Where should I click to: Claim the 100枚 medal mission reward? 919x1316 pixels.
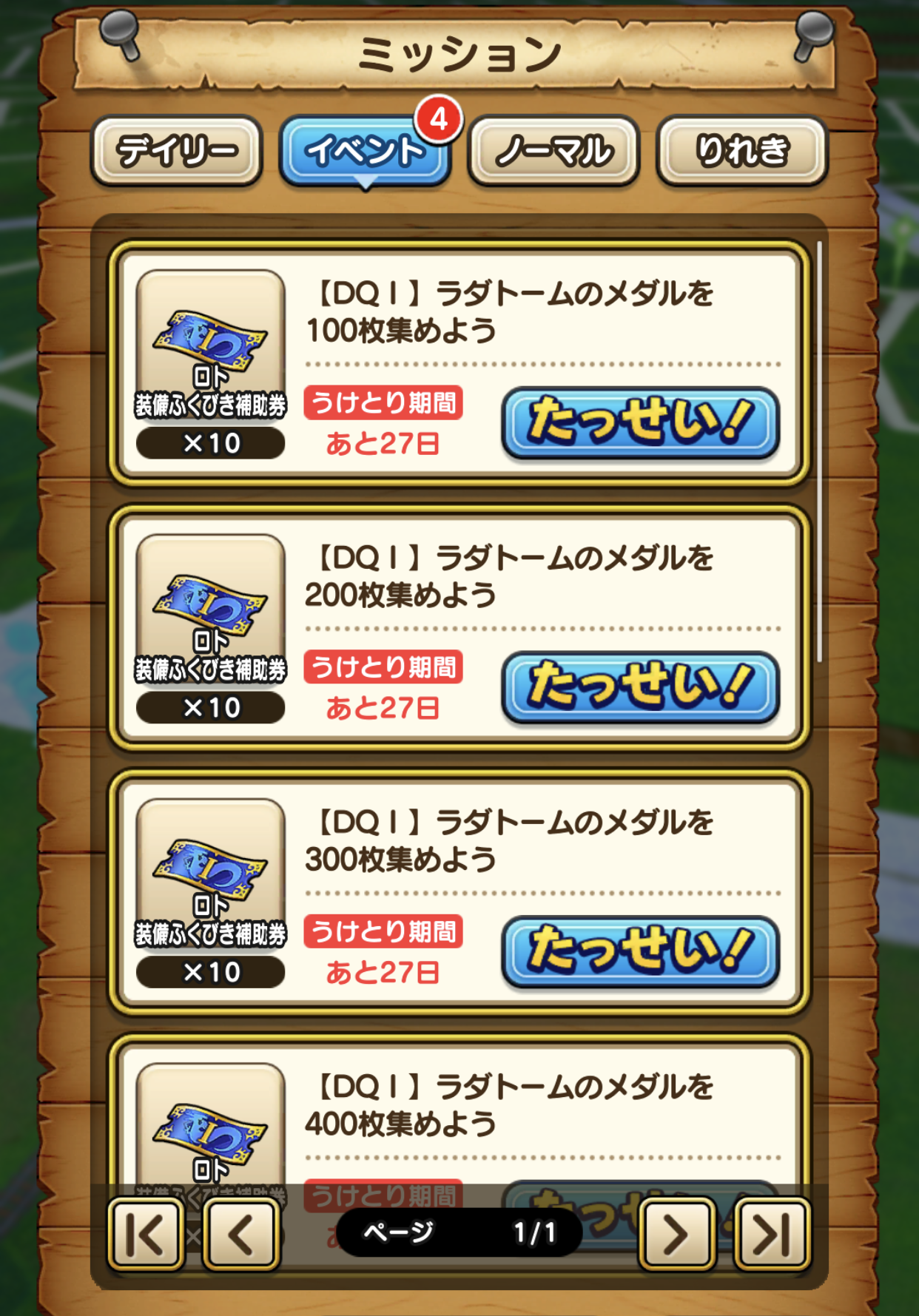coord(640,422)
